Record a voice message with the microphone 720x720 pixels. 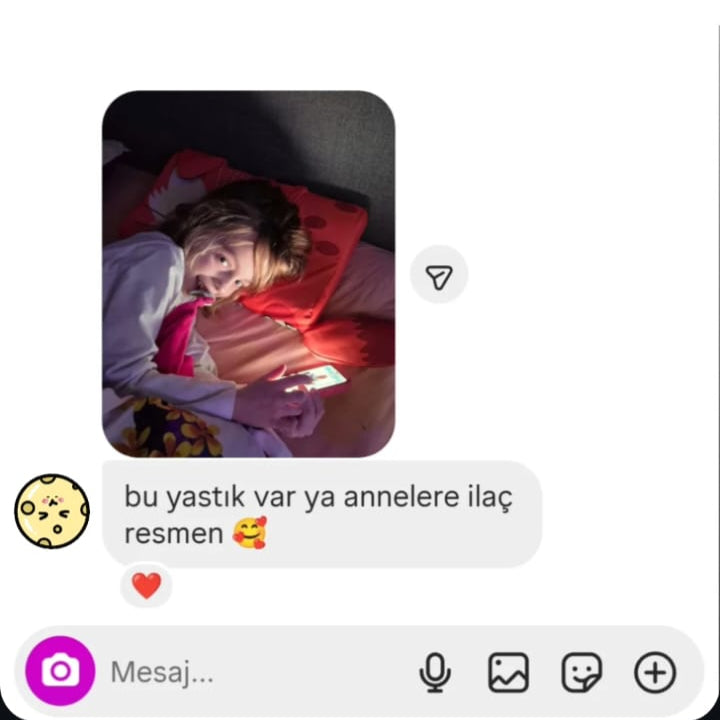coord(434,672)
